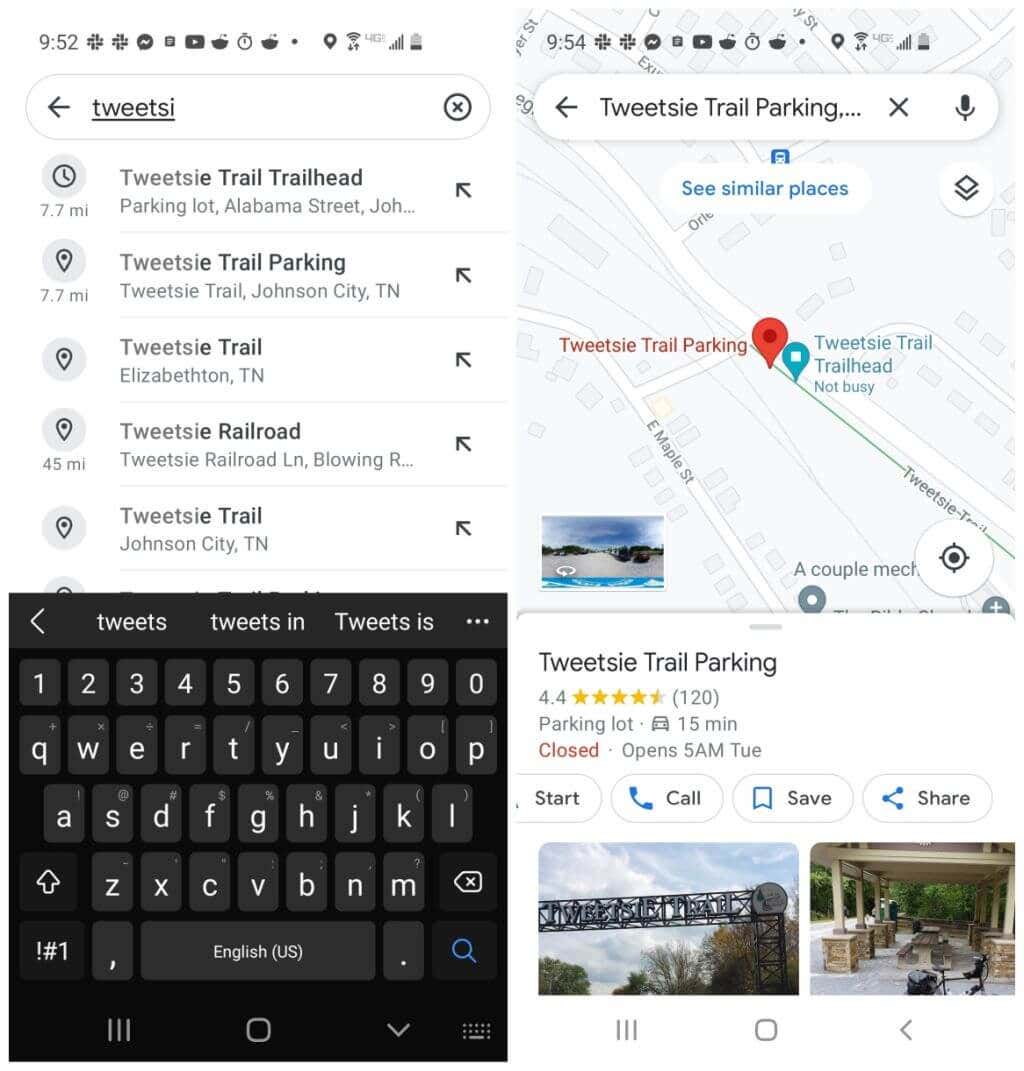The width and height of the screenshot is (1024, 1071).
Task: Tap 'See similar places' chip
Action: pos(764,188)
